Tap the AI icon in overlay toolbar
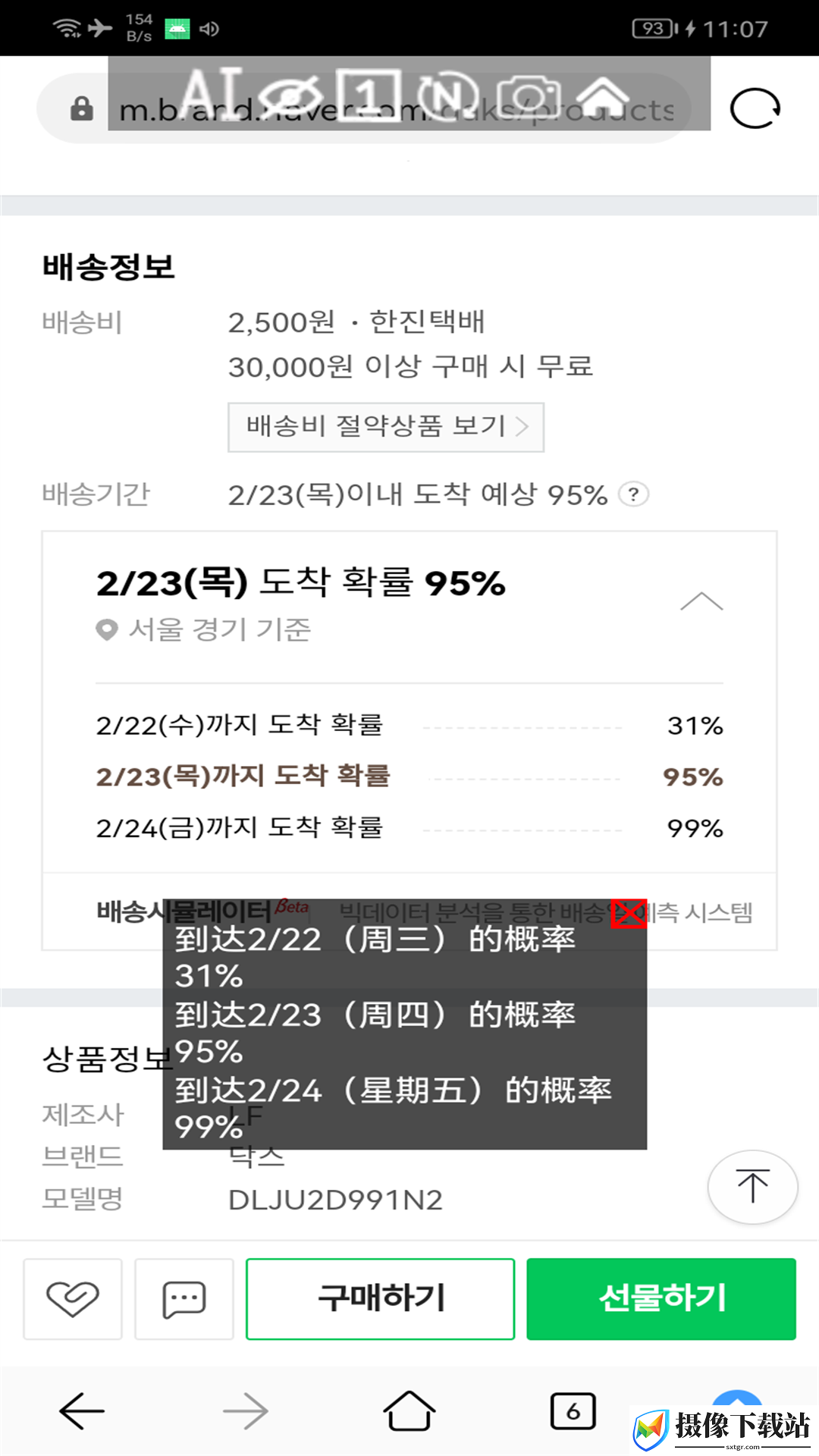 click(212, 93)
